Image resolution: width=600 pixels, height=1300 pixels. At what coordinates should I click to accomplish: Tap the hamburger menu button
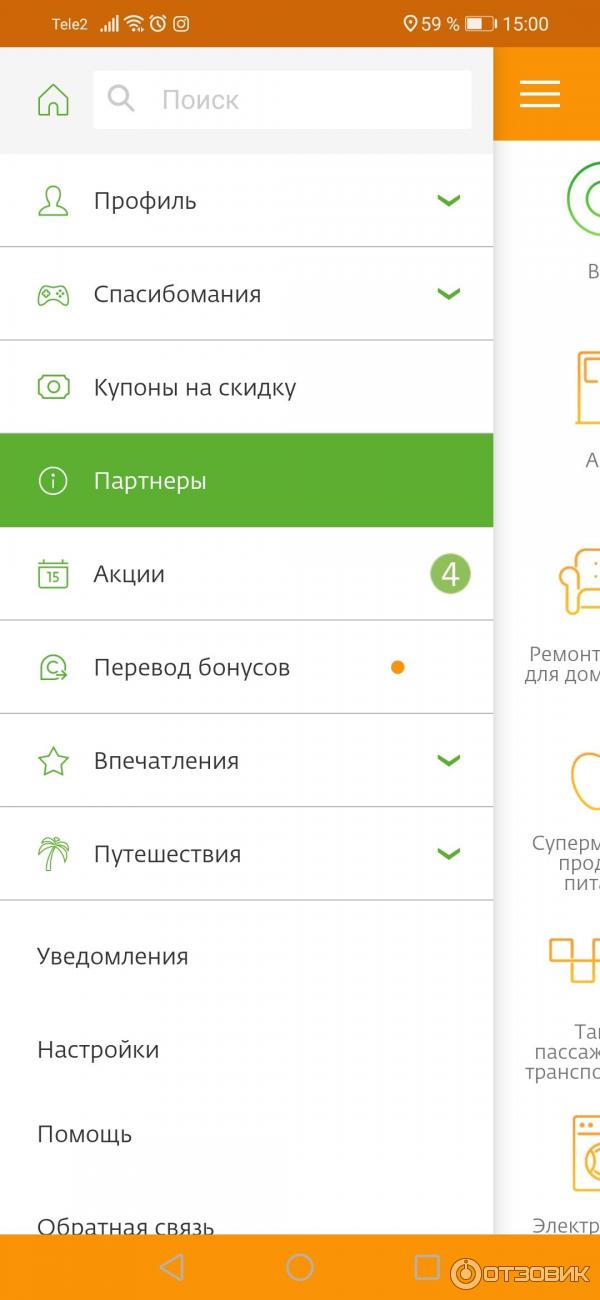[x=540, y=93]
